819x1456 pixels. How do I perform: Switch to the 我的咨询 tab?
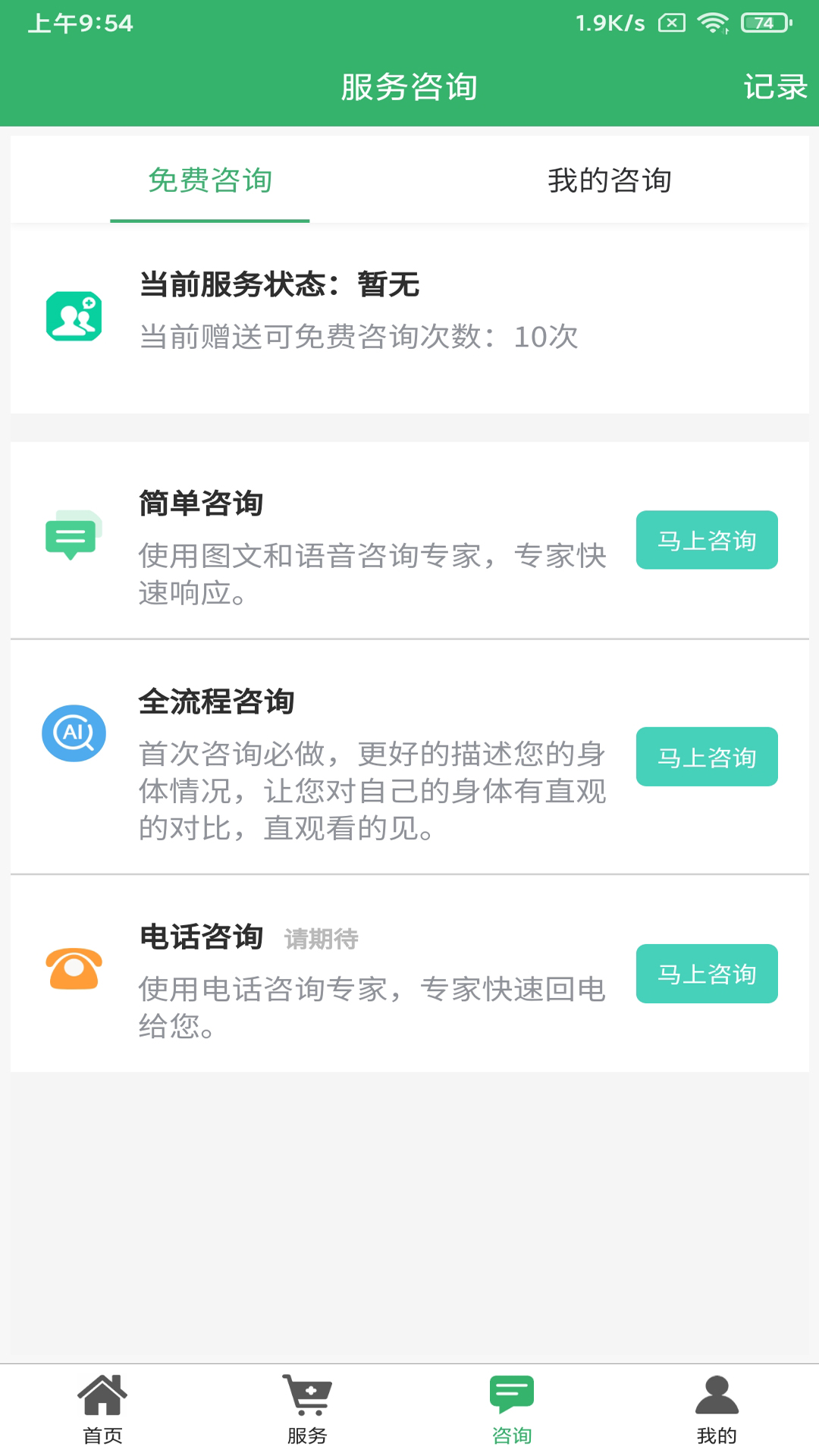(x=610, y=180)
